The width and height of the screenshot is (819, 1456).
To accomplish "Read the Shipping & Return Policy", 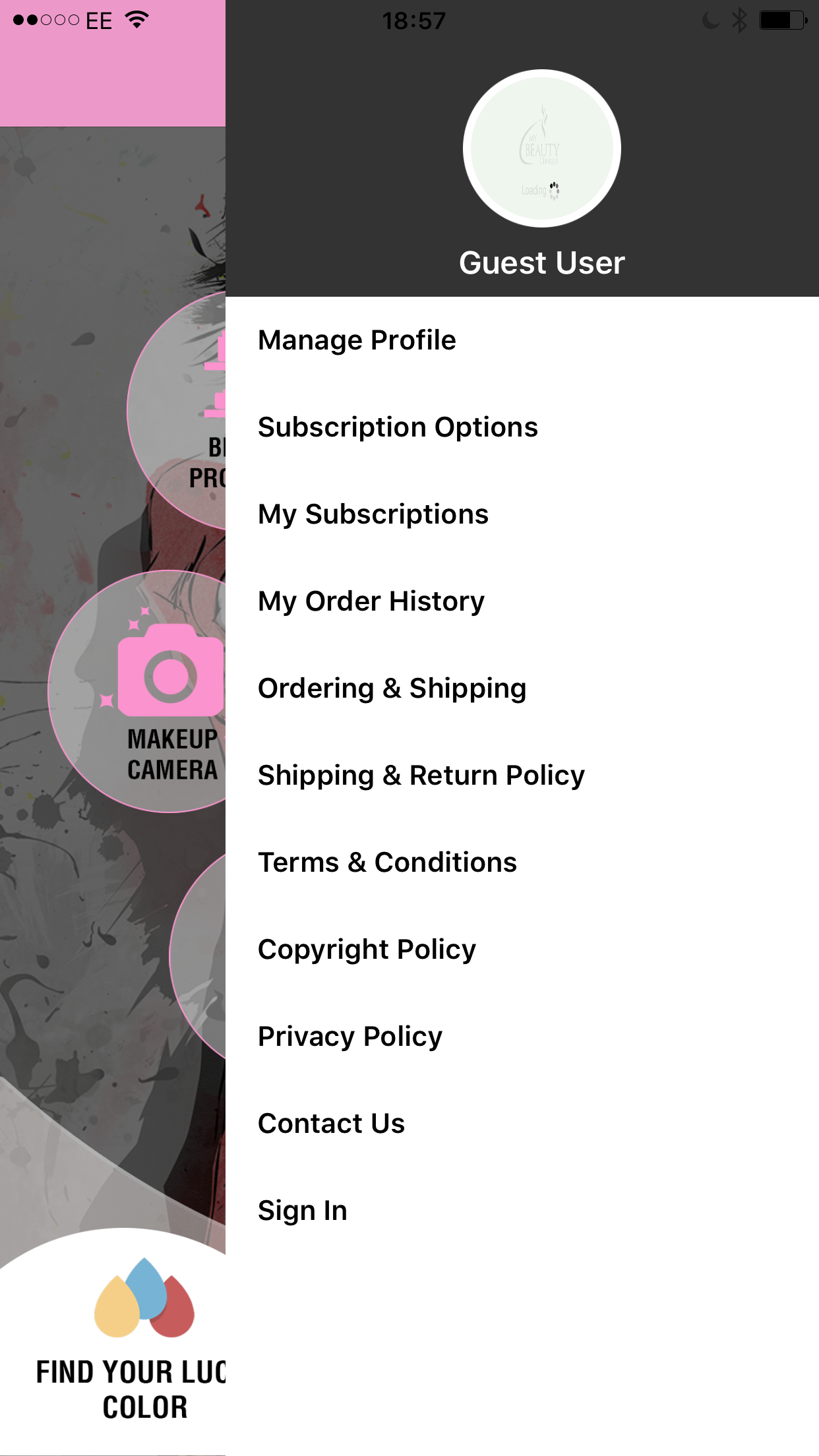I will 421,775.
